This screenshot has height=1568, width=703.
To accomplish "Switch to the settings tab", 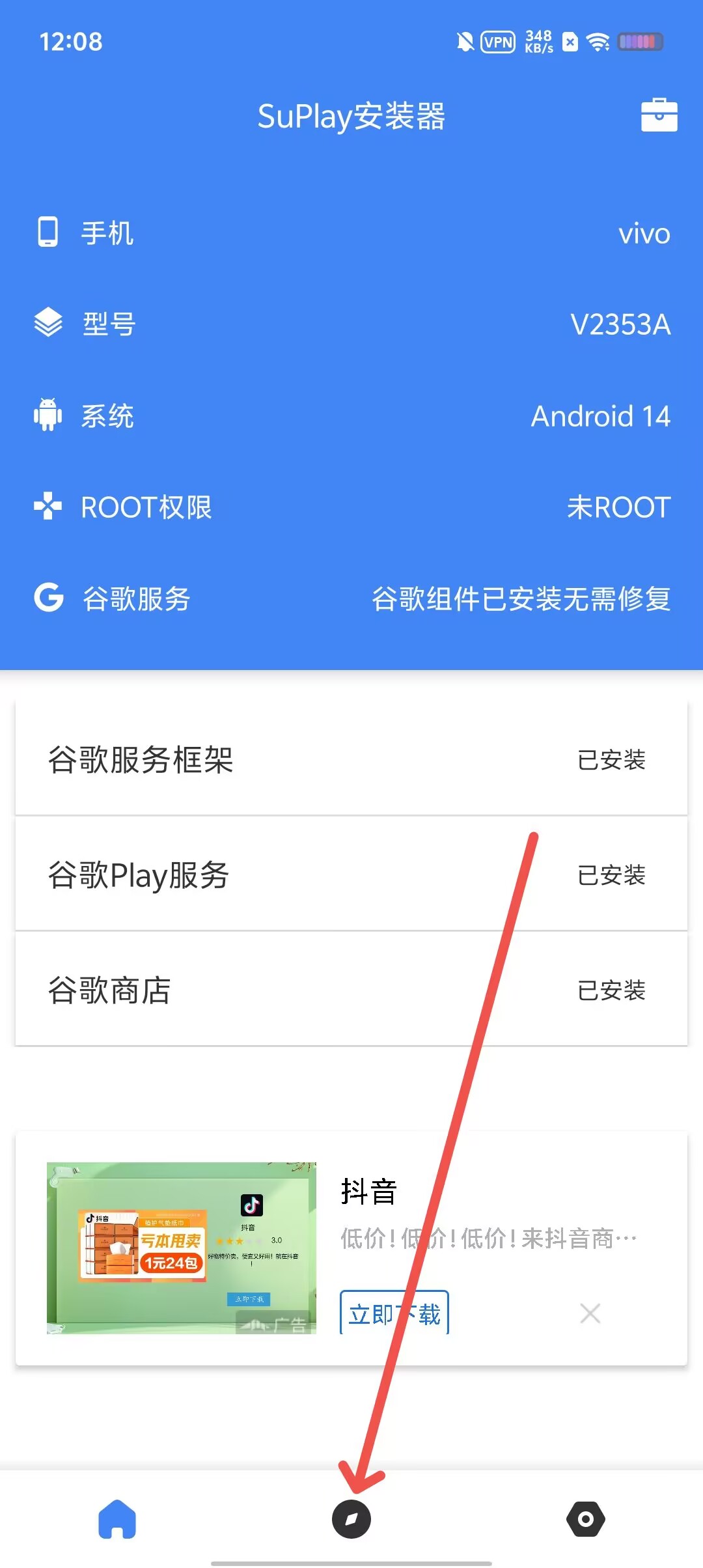I will tap(586, 1519).
